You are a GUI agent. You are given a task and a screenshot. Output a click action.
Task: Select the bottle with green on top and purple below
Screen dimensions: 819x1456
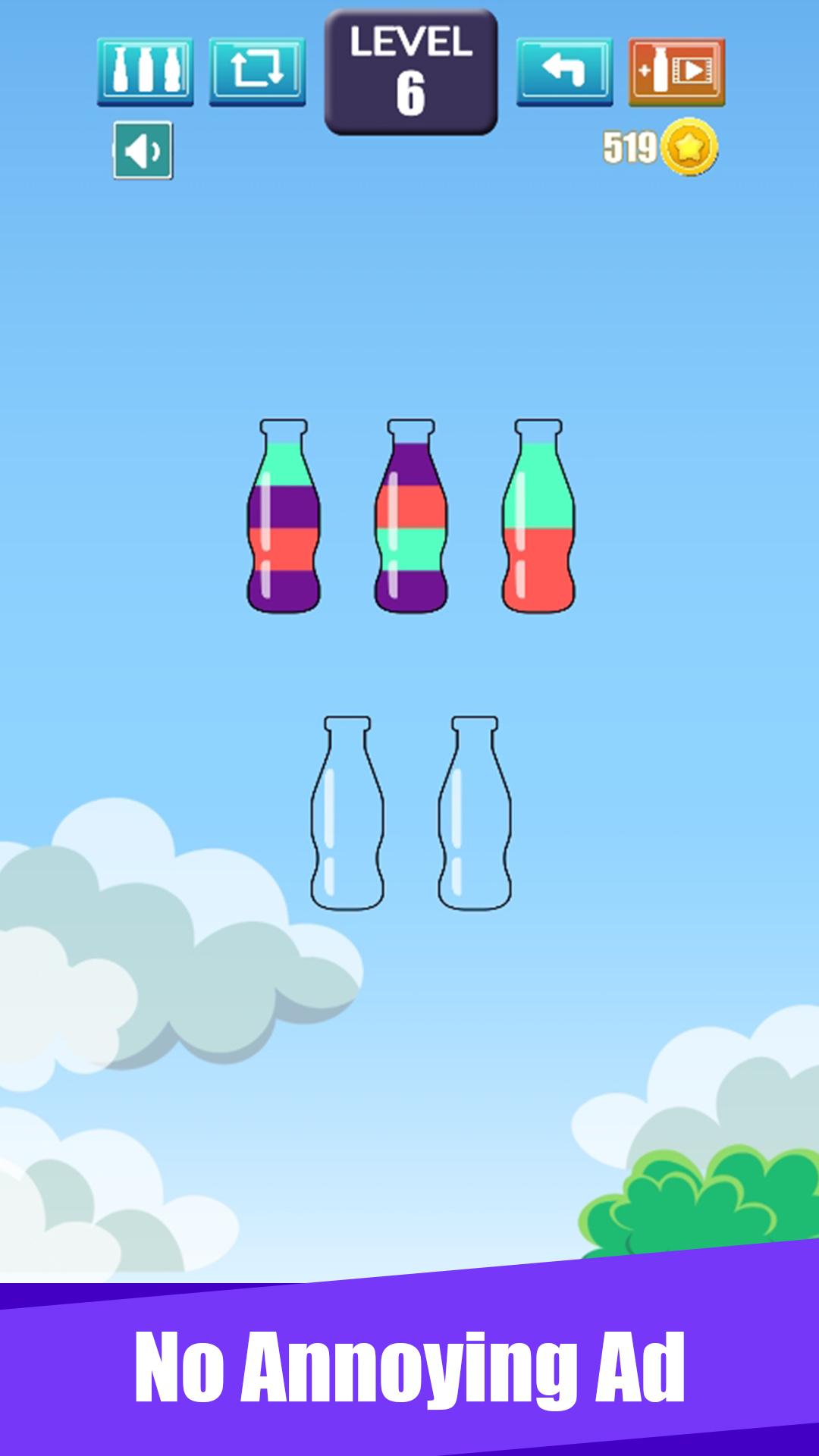pos(284,523)
